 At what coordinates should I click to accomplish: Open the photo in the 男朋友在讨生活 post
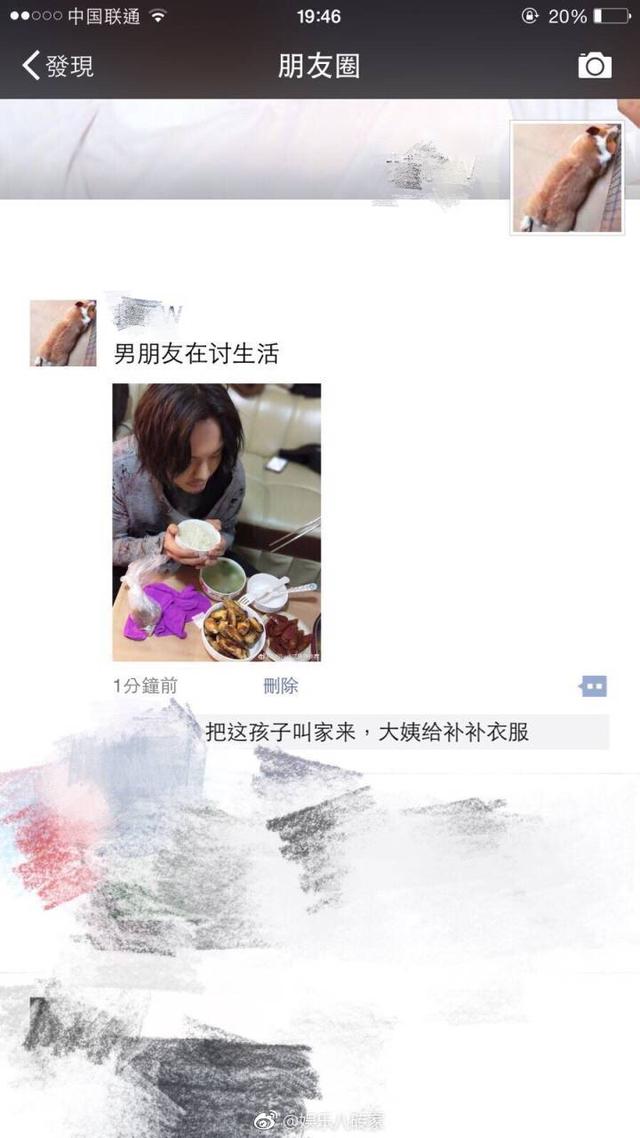pyautogui.click(x=217, y=522)
